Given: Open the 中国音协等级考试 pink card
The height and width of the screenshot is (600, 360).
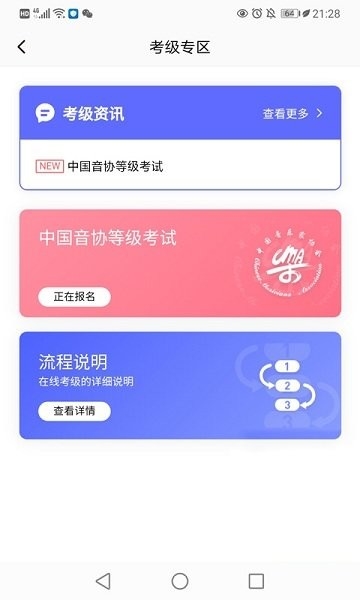Looking at the screenshot, I should tap(180, 263).
